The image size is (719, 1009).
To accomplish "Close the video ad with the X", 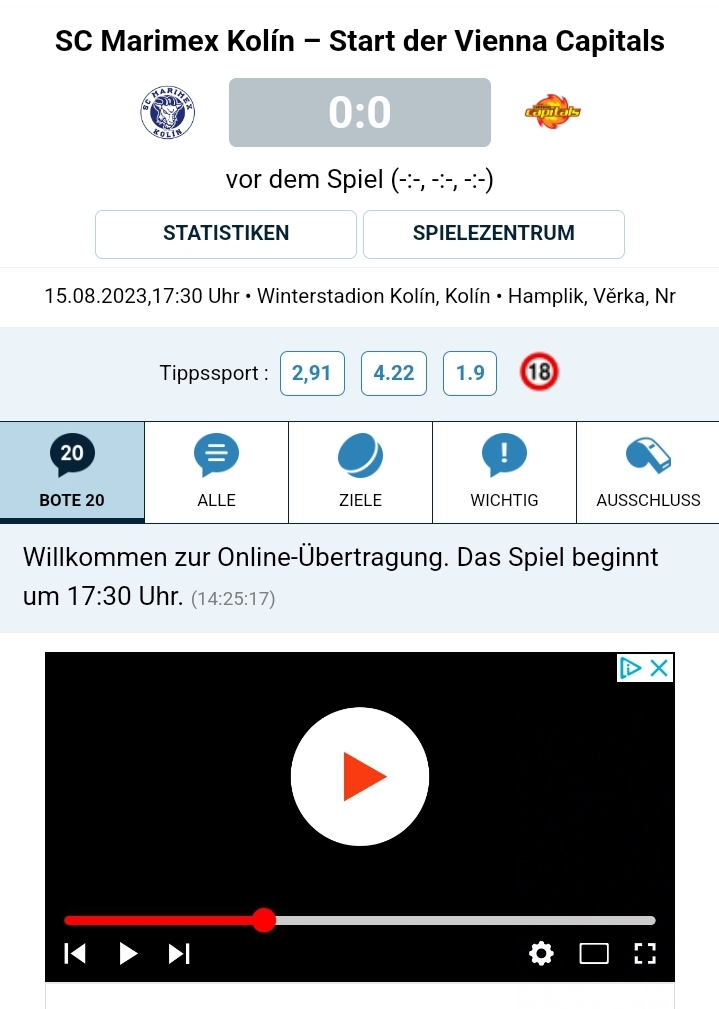I will [659, 668].
